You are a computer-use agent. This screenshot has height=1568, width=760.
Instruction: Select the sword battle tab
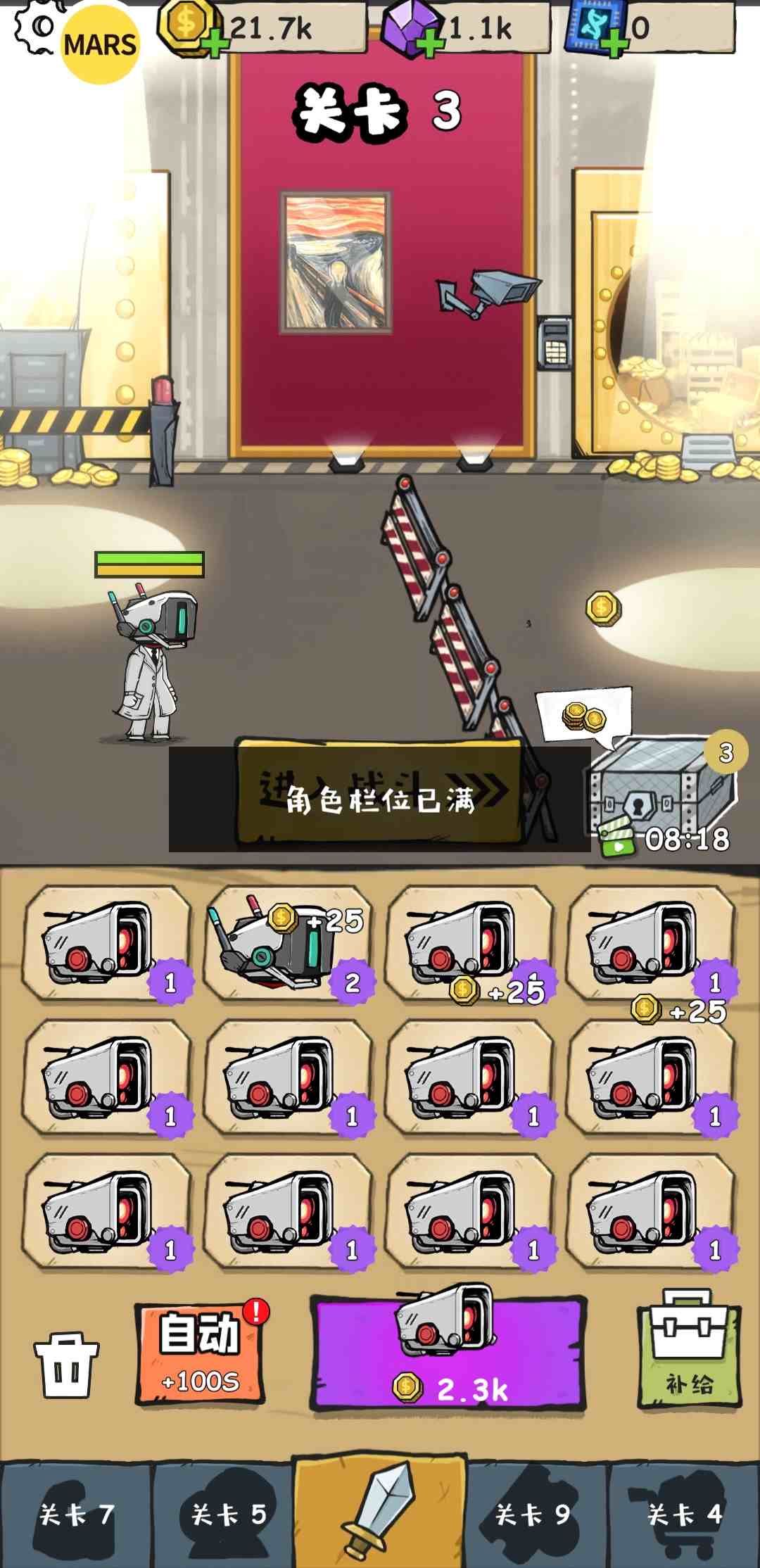pyautogui.click(x=380, y=1510)
